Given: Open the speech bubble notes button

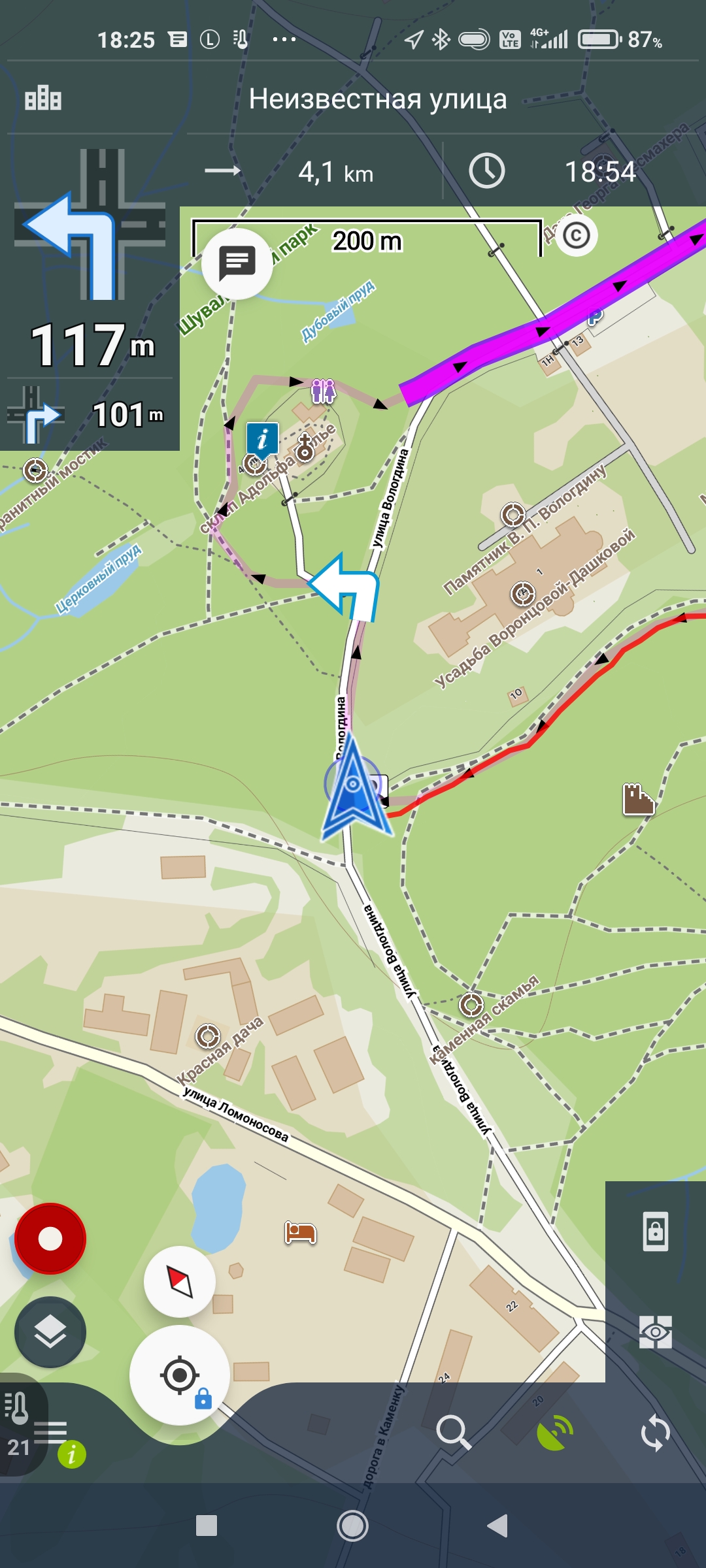Looking at the screenshot, I should [237, 263].
